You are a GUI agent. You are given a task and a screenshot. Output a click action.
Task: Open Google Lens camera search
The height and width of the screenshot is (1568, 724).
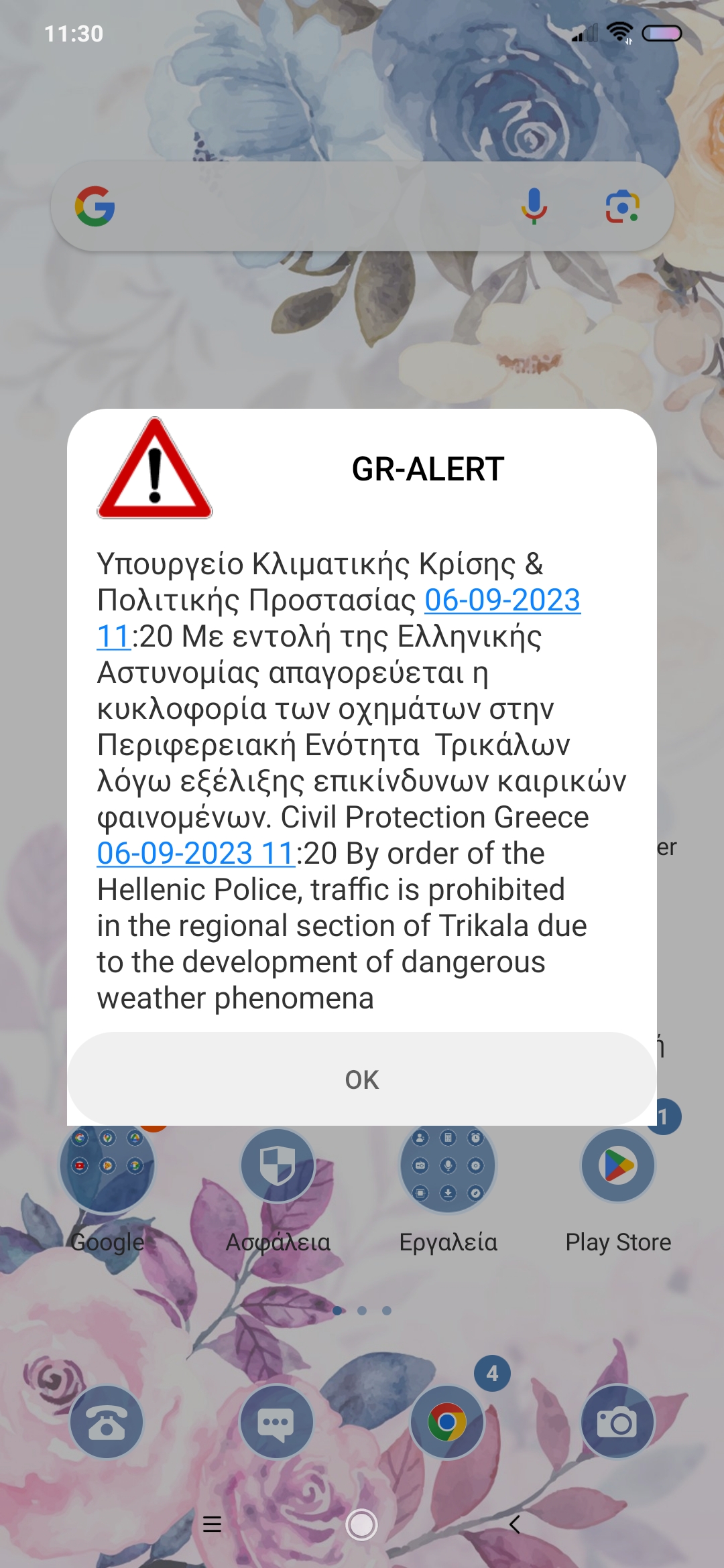pos(622,206)
